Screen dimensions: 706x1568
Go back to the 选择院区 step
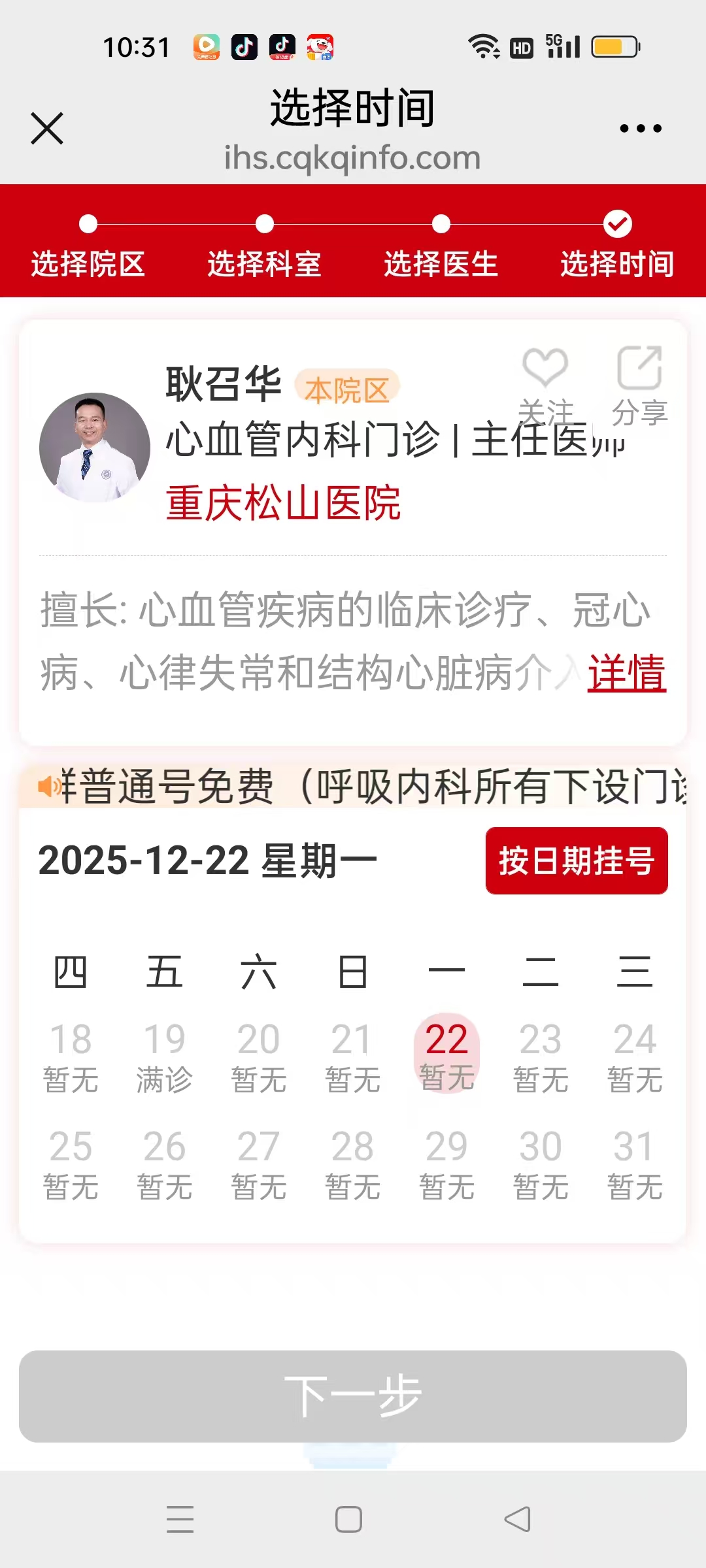pyautogui.click(x=88, y=248)
